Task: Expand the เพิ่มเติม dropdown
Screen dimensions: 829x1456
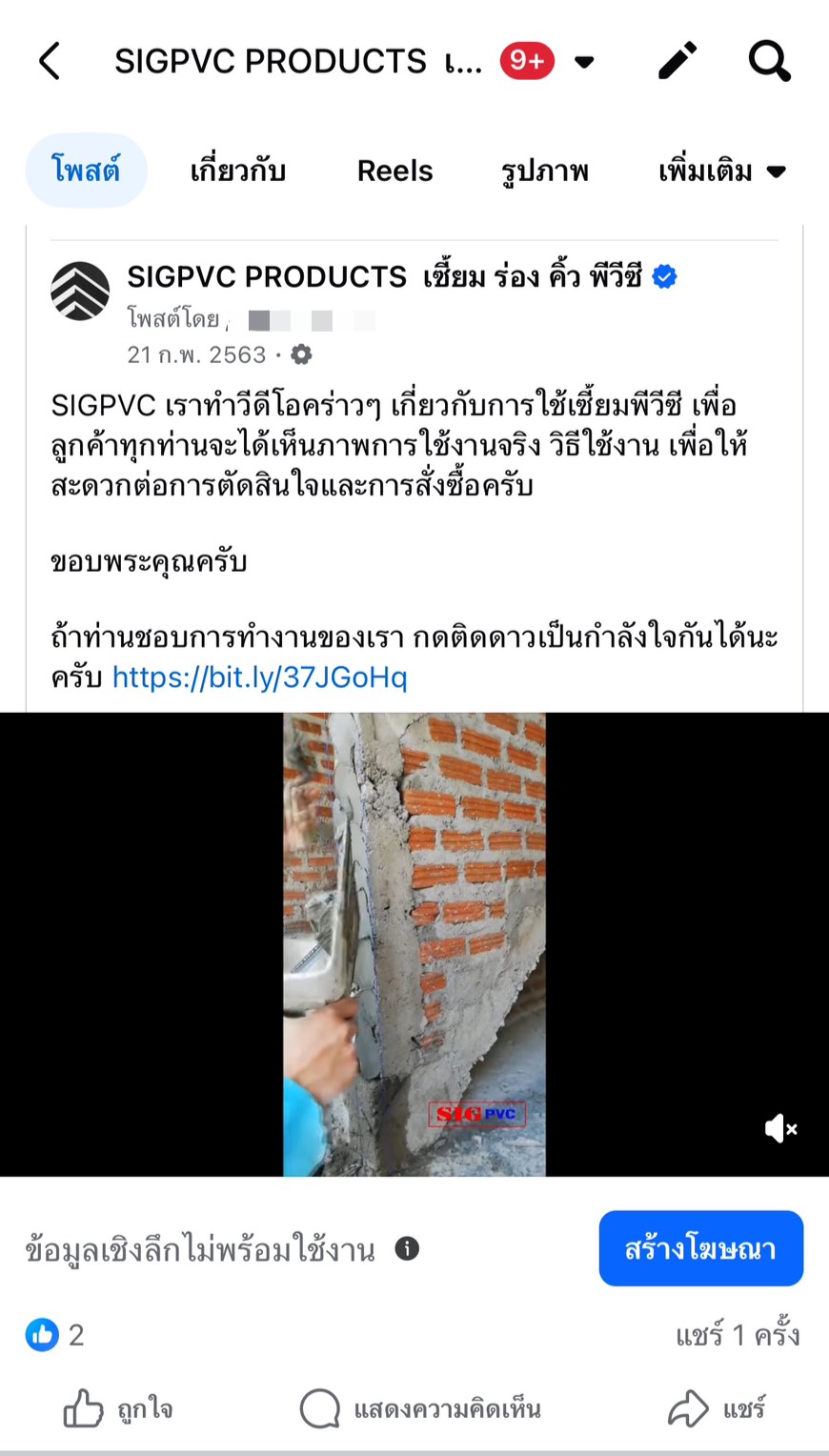Action: tap(721, 172)
